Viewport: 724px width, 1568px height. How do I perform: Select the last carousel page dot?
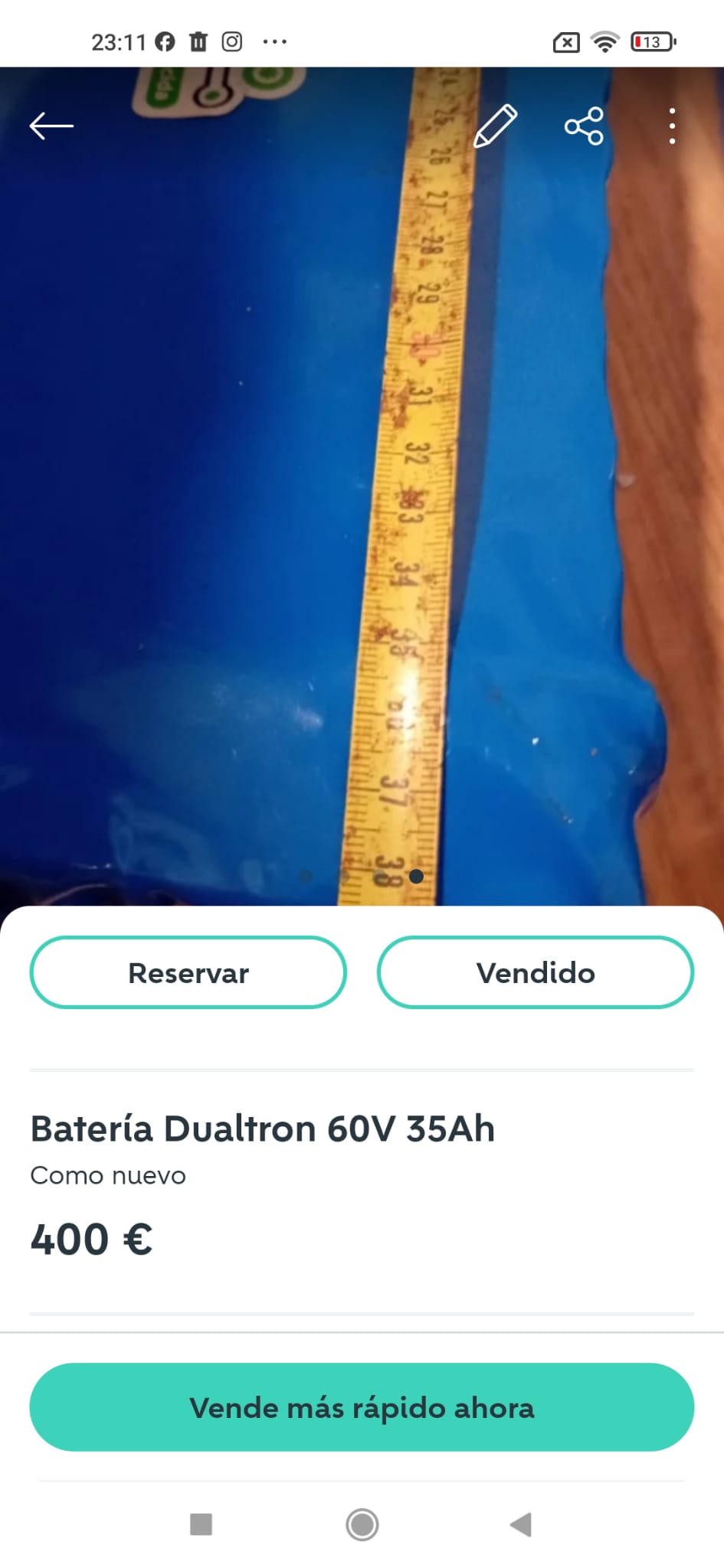(417, 877)
